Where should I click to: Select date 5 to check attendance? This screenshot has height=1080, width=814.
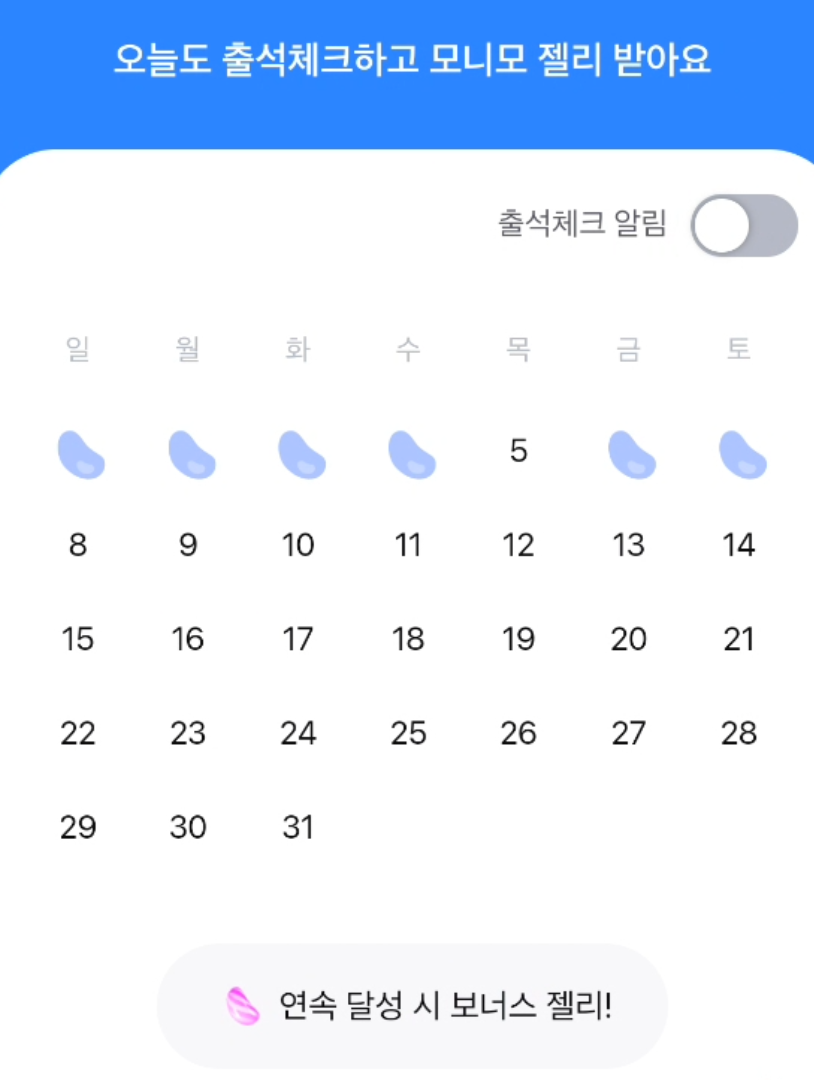point(518,451)
